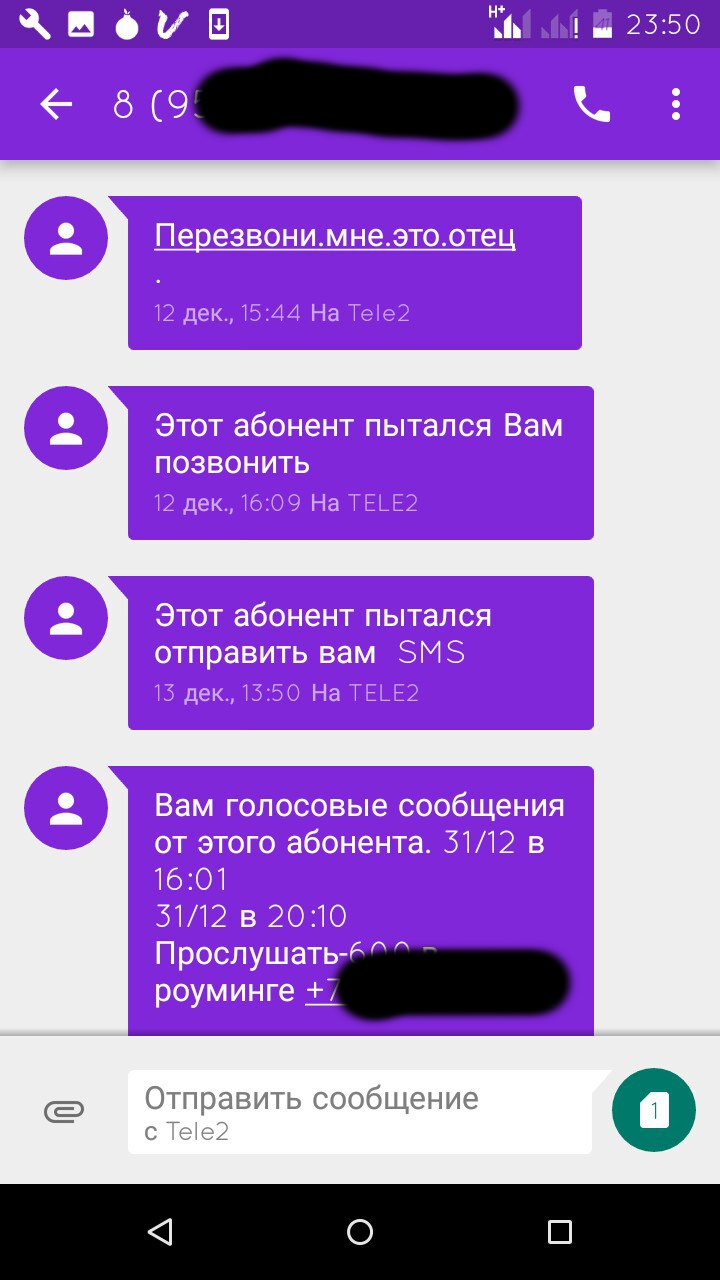Open avatar beside the 'пытался Вам позвонить' message

tap(66, 428)
